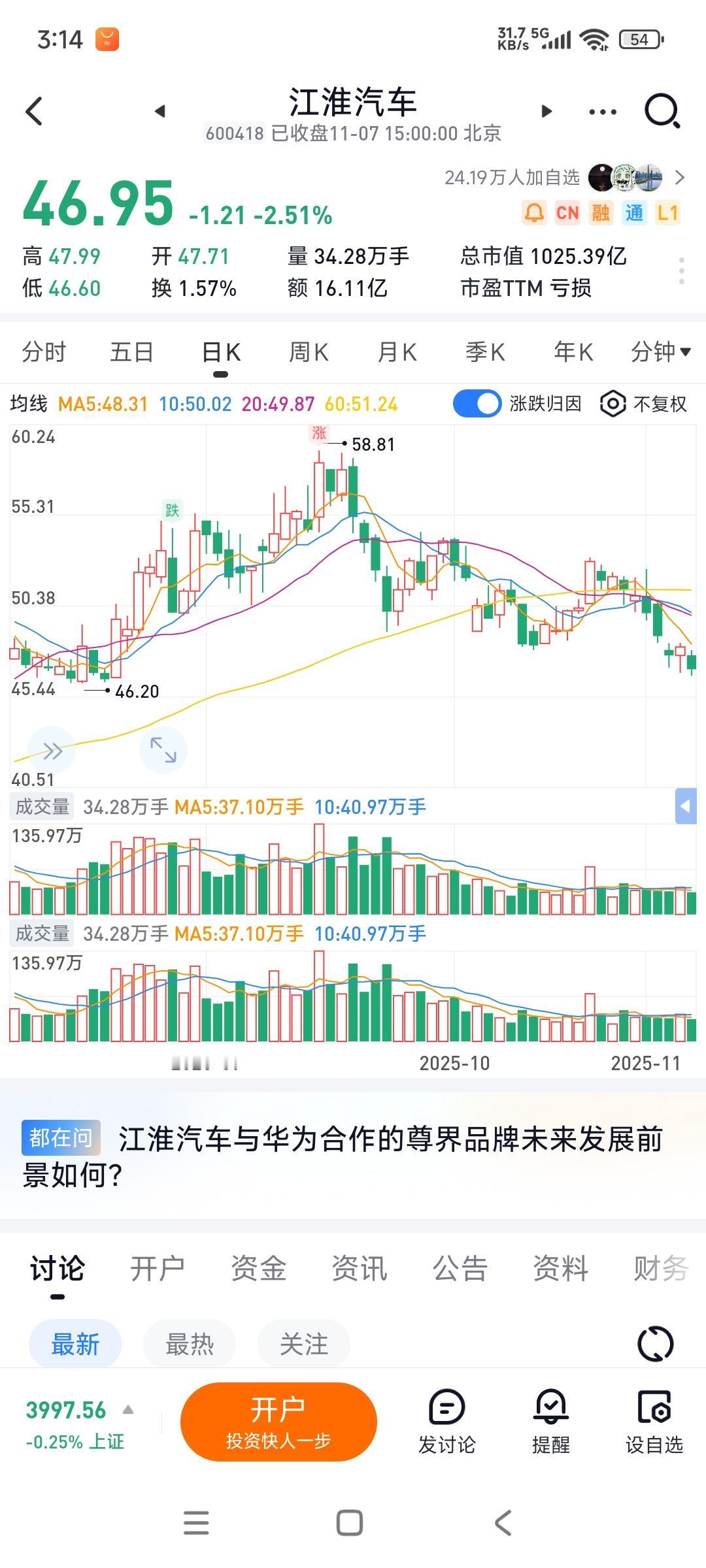Open the 不复权 adjustment setting
The height and width of the screenshot is (1568, 706).
click(644, 404)
